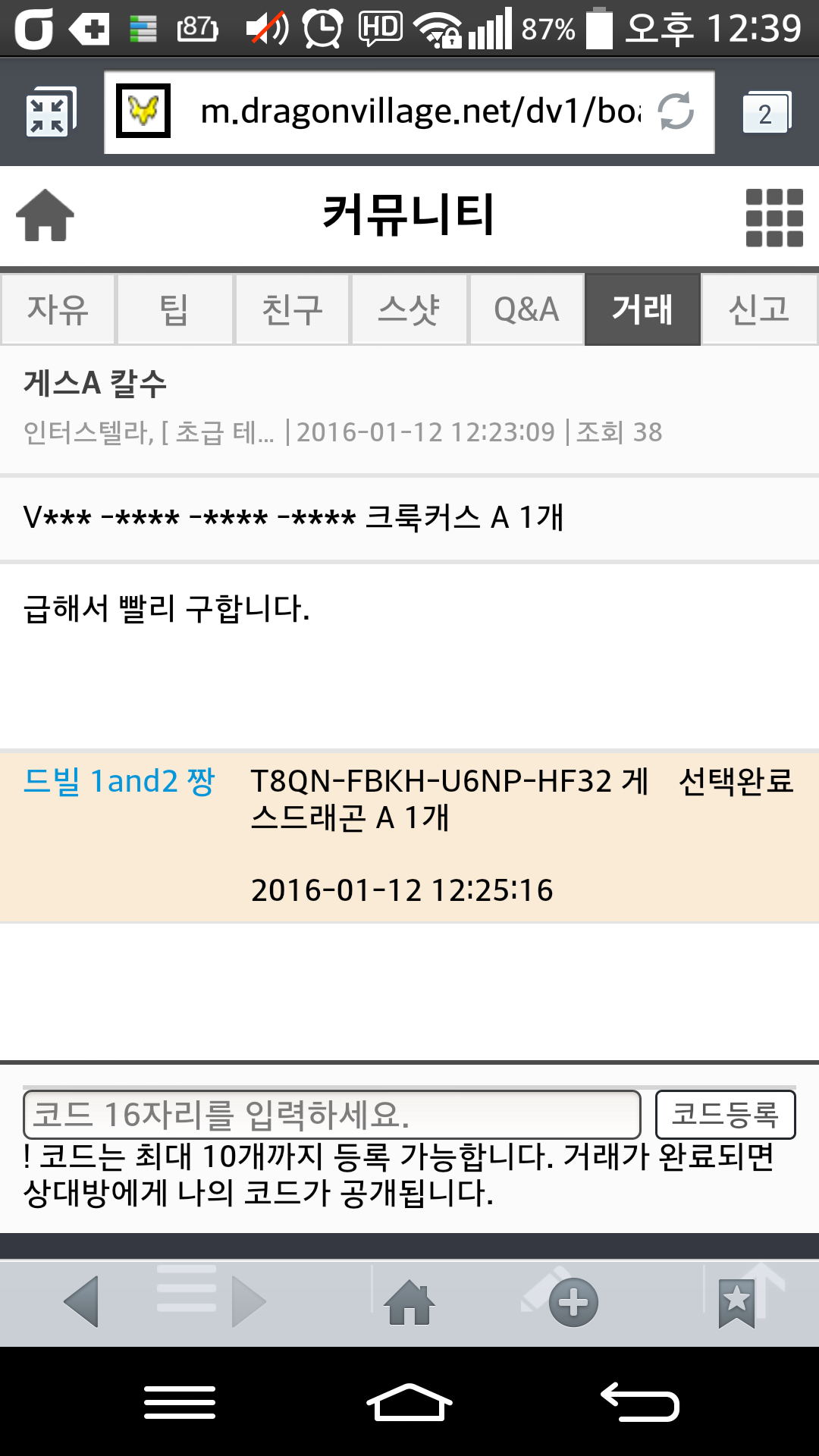The width and height of the screenshot is (819, 1456).
Task: Switch to the 팁 tab
Action: point(174,309)
